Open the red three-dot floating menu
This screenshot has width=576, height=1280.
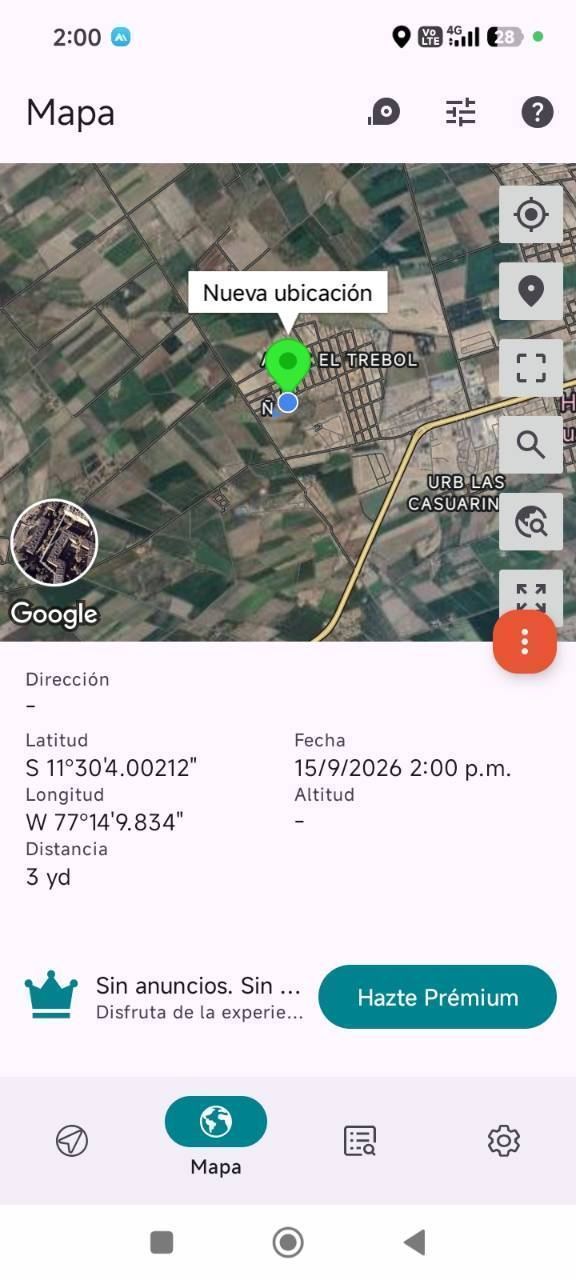coord(525,641)
